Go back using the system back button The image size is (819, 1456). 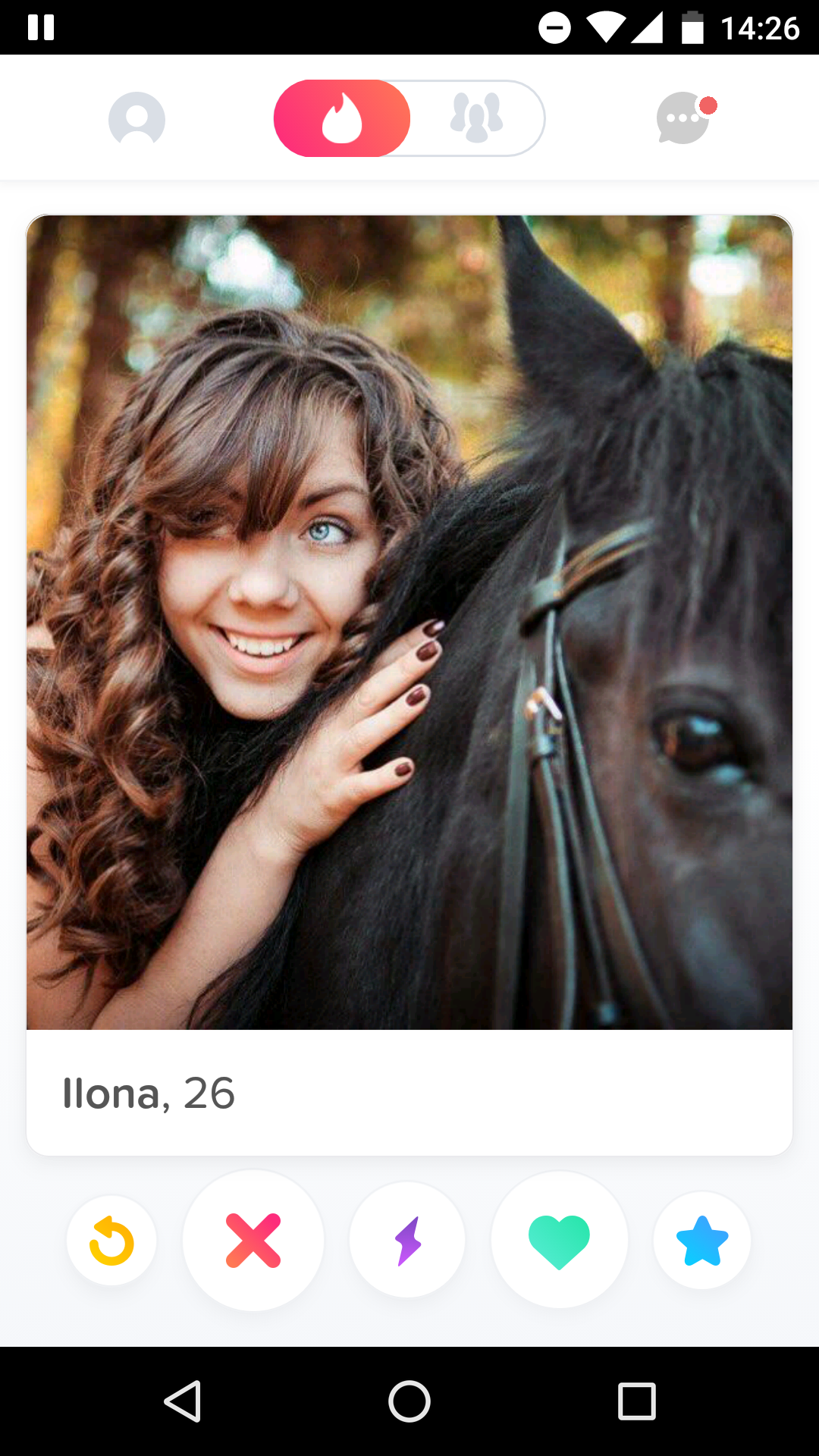pos(183,1401)
